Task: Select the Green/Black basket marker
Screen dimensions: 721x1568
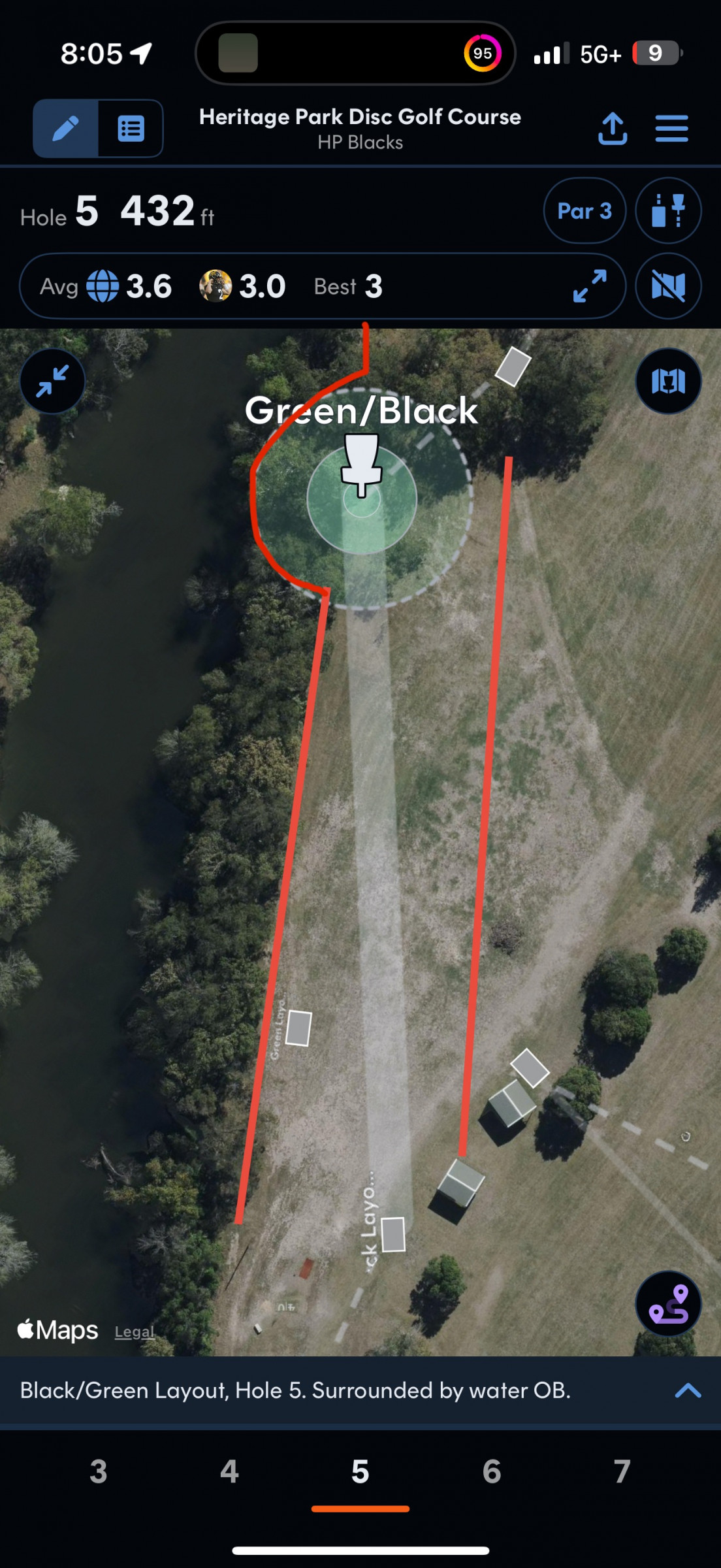Action: pos(361,465)
